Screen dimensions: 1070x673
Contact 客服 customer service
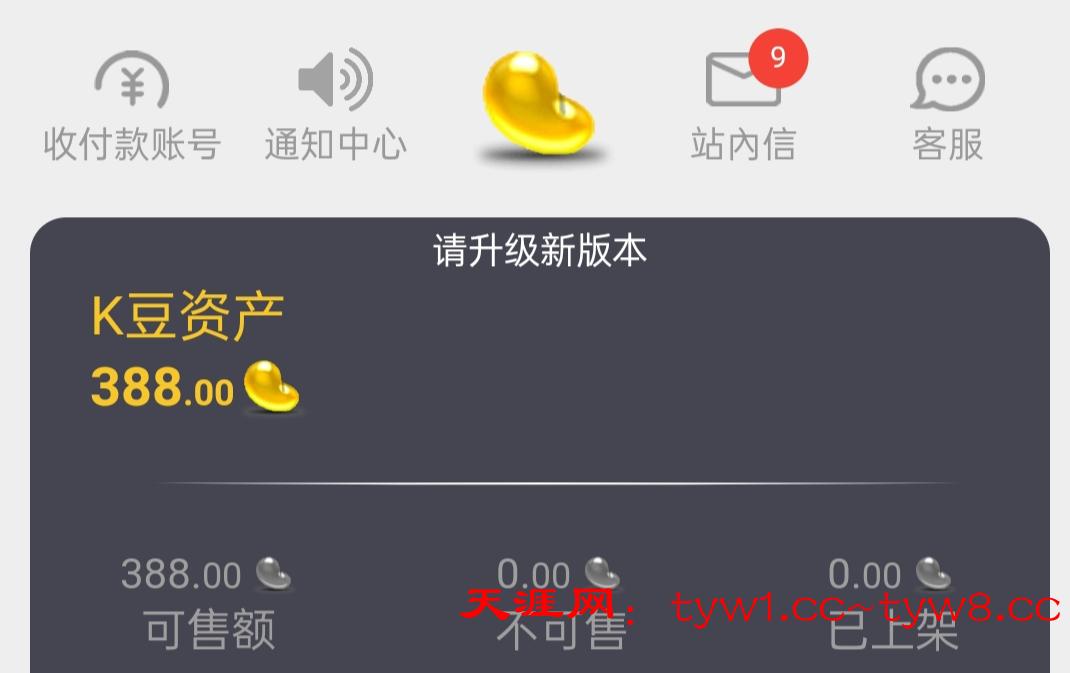coord(947,104)
